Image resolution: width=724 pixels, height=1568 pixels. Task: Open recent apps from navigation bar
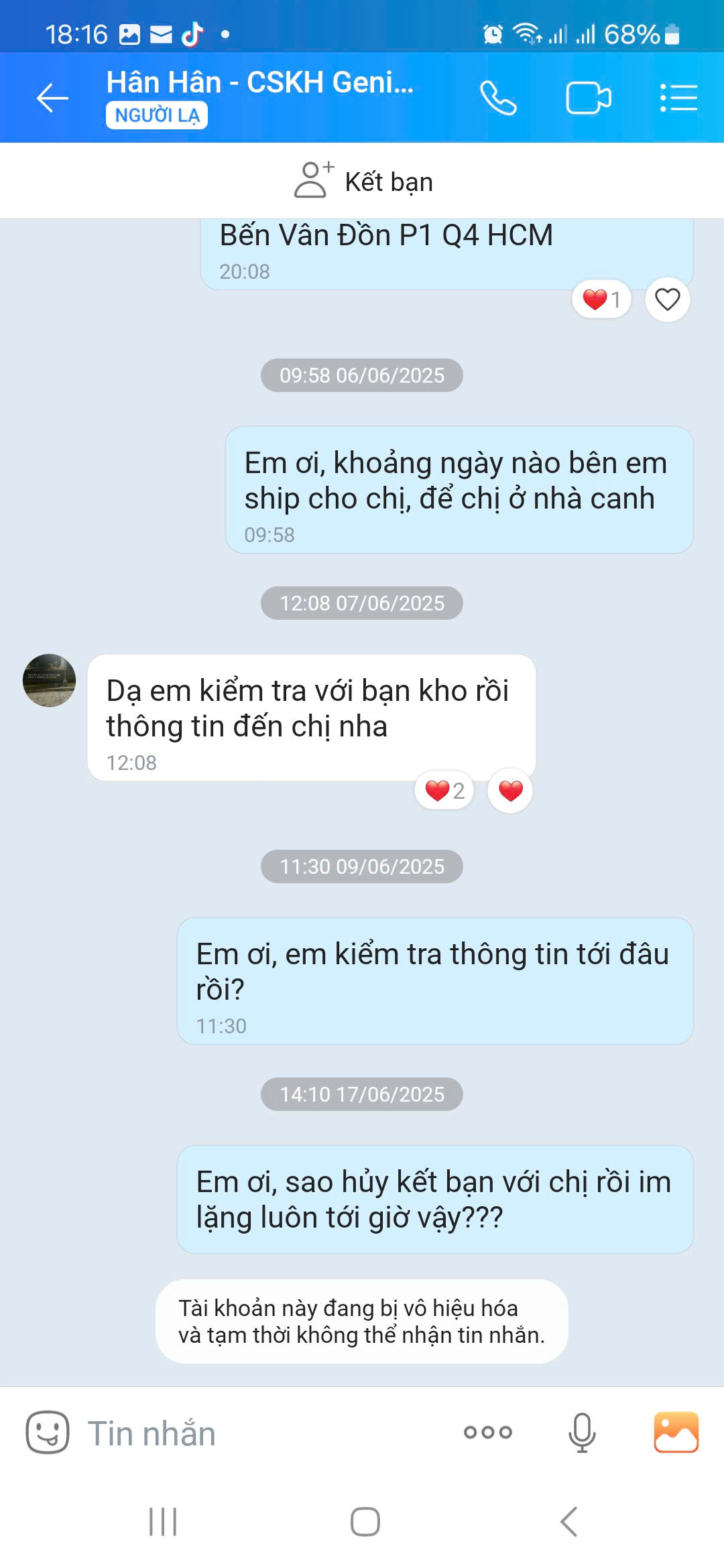coord(163,1521)
